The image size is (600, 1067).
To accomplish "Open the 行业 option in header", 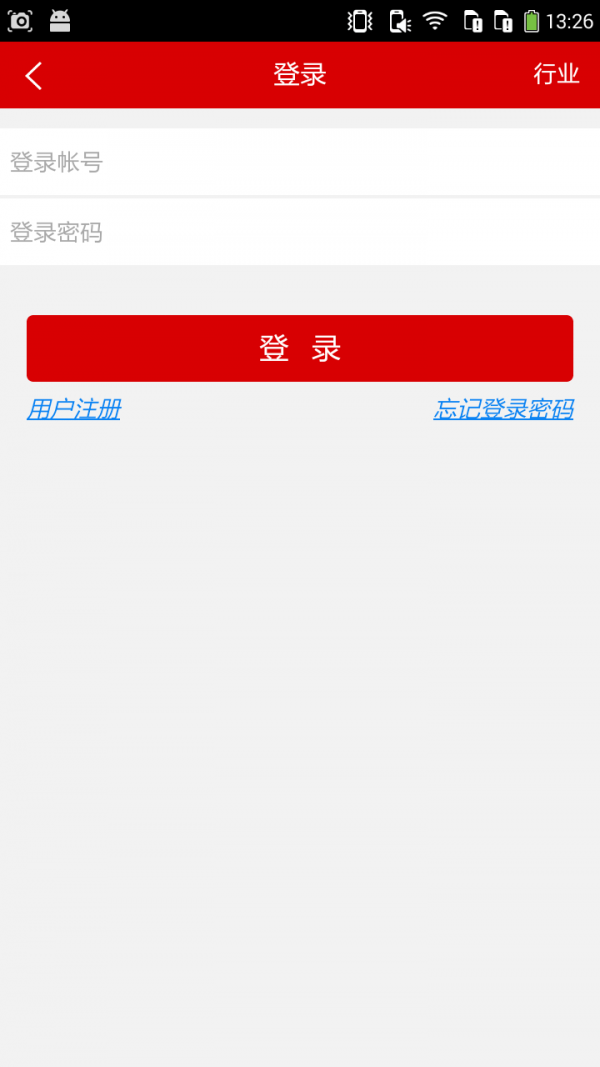I will (x=556, y=74).
